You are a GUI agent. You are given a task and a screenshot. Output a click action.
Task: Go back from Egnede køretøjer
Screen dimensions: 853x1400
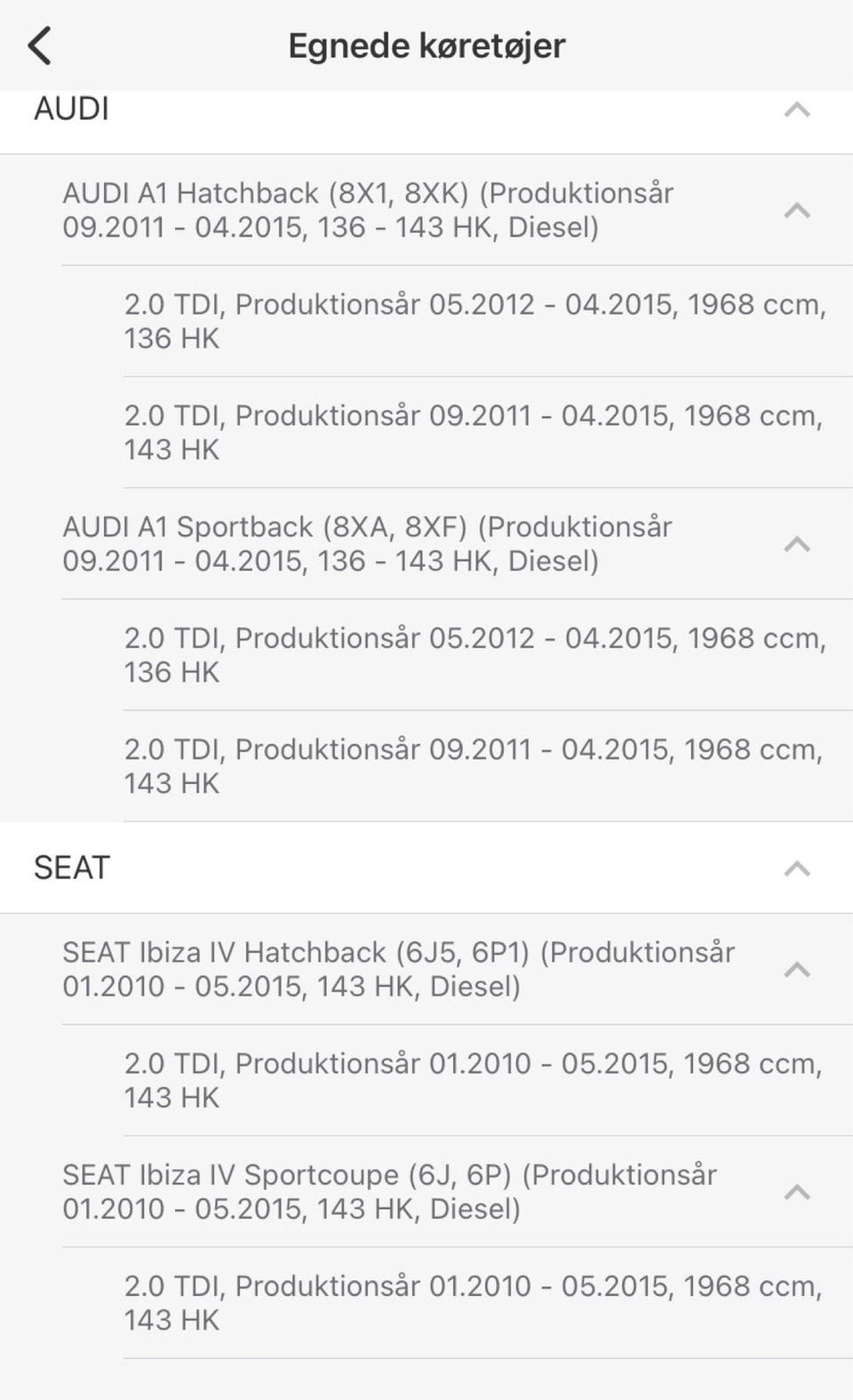pos(40,46)
